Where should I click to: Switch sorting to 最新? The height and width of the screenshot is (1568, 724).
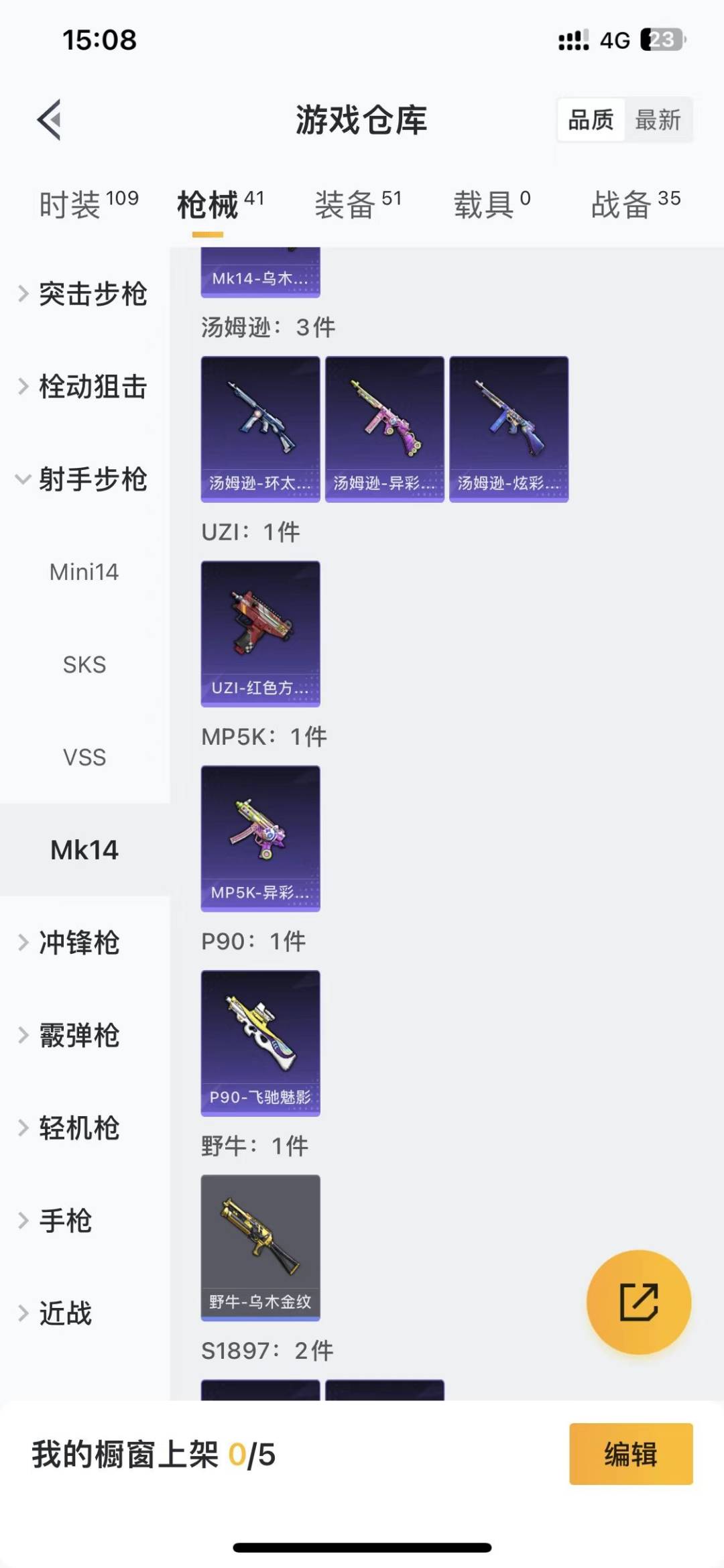[x=660, y=121]
